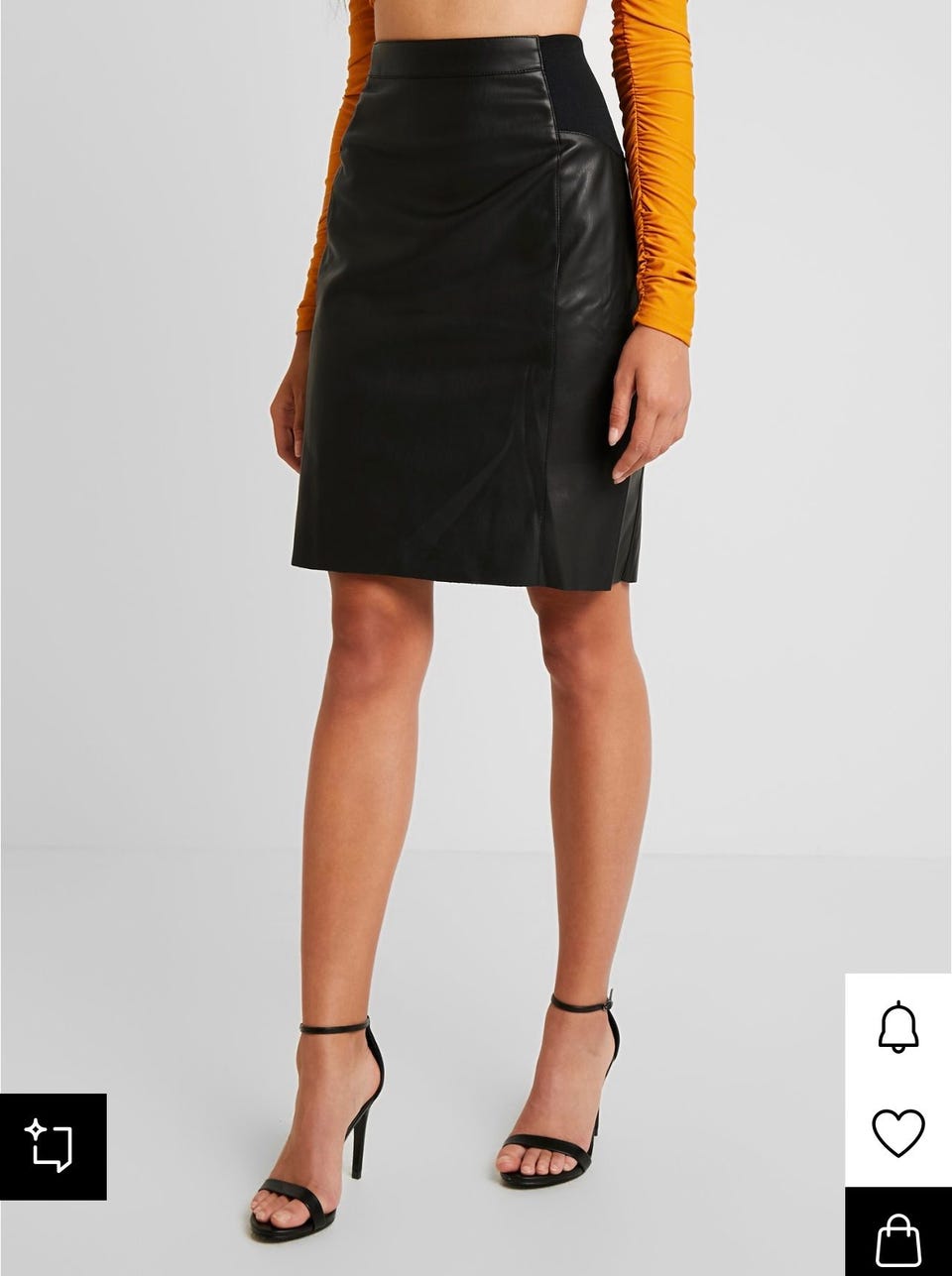Image resolution: width=952 pixels, height=1276 pixels.
Task: Open the notification bell for this item
Action: click(897, 1026)
